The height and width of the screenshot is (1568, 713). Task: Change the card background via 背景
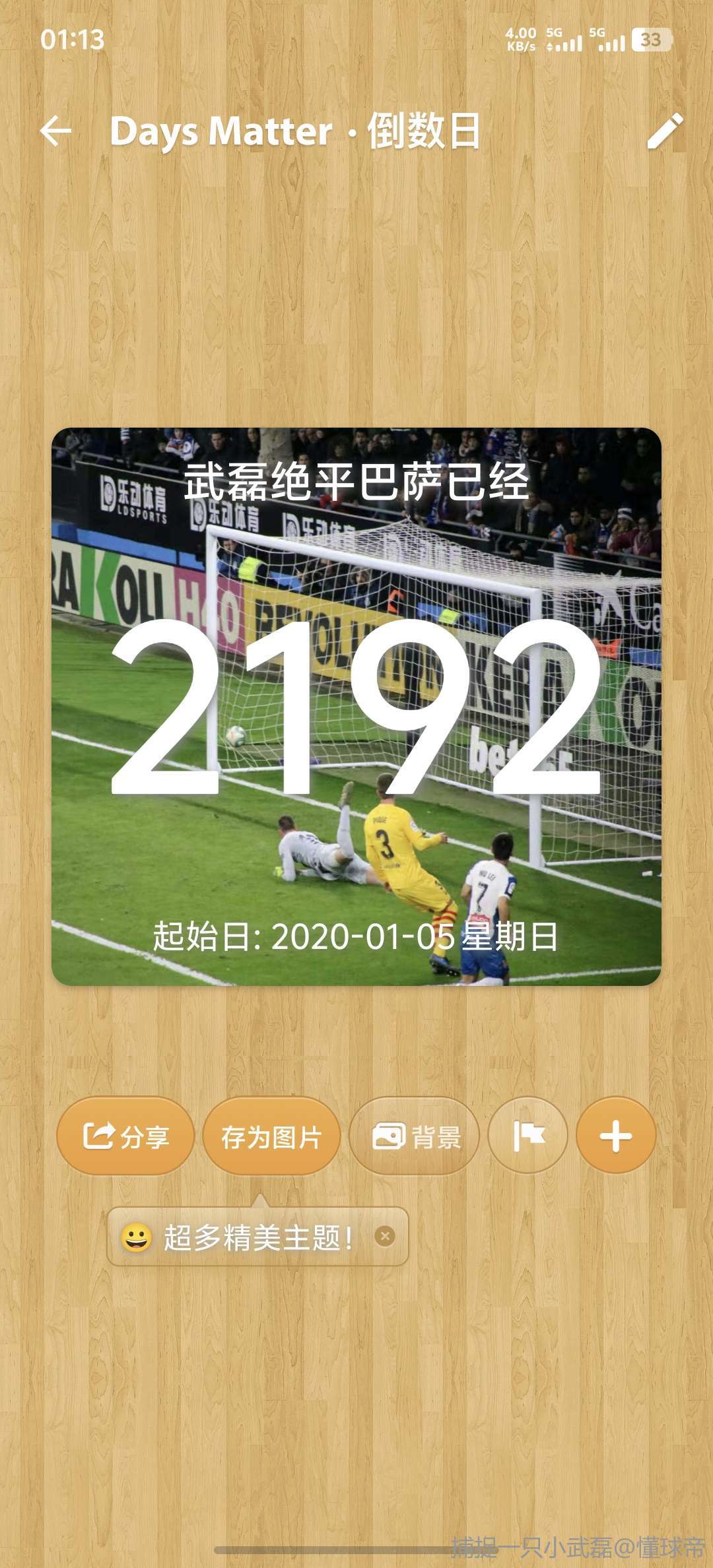(415, 1136)
